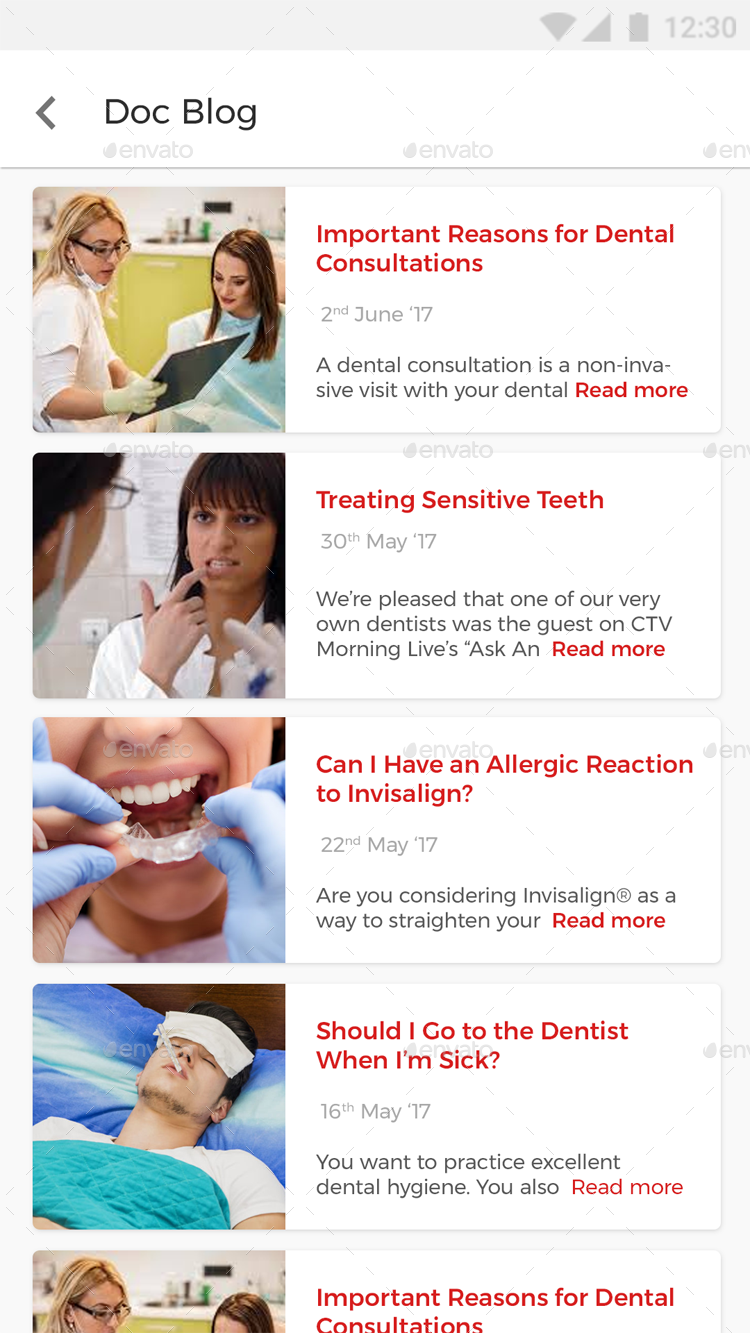
Task: Read more about visiting dentist when sick
Action: point(627,1187)
